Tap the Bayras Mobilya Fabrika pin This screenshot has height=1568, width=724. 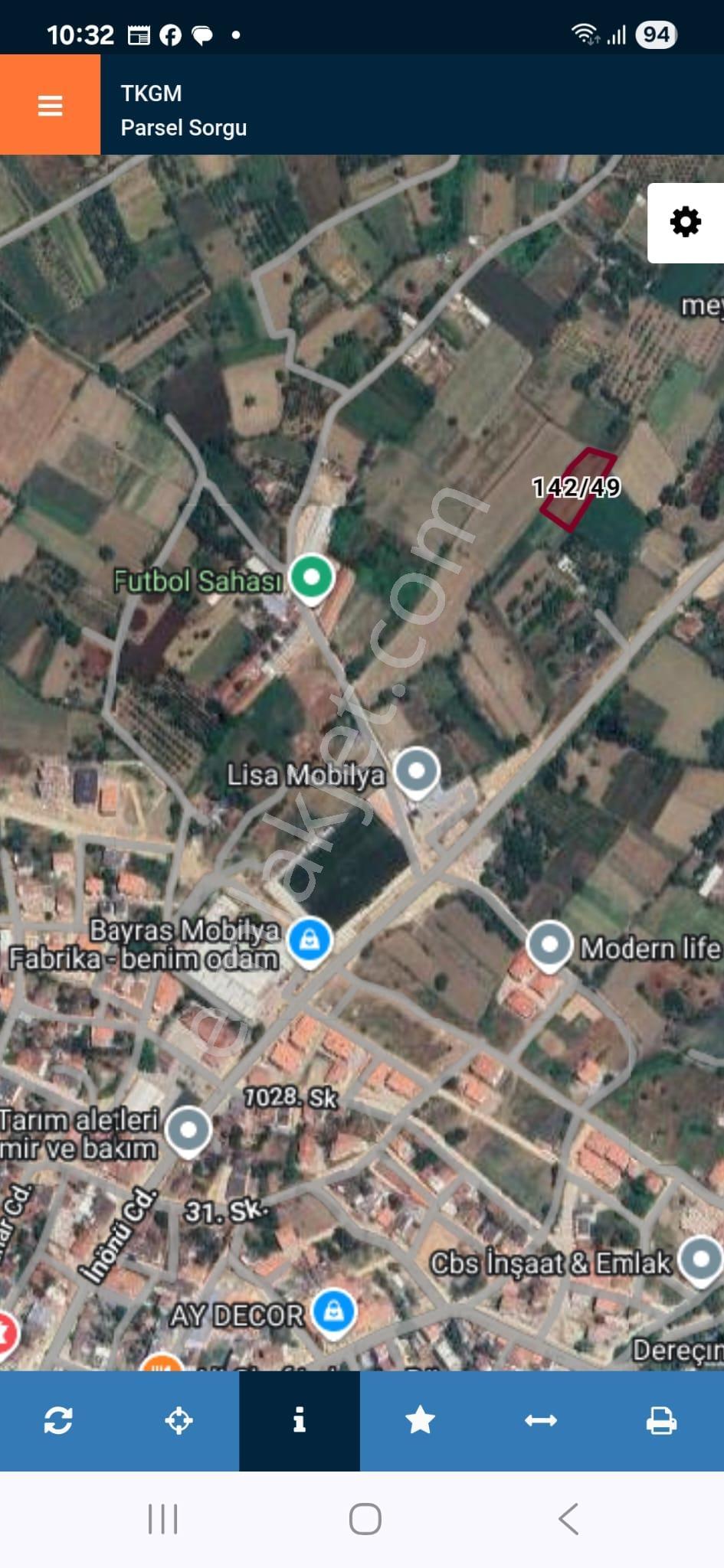coord(310,941)
